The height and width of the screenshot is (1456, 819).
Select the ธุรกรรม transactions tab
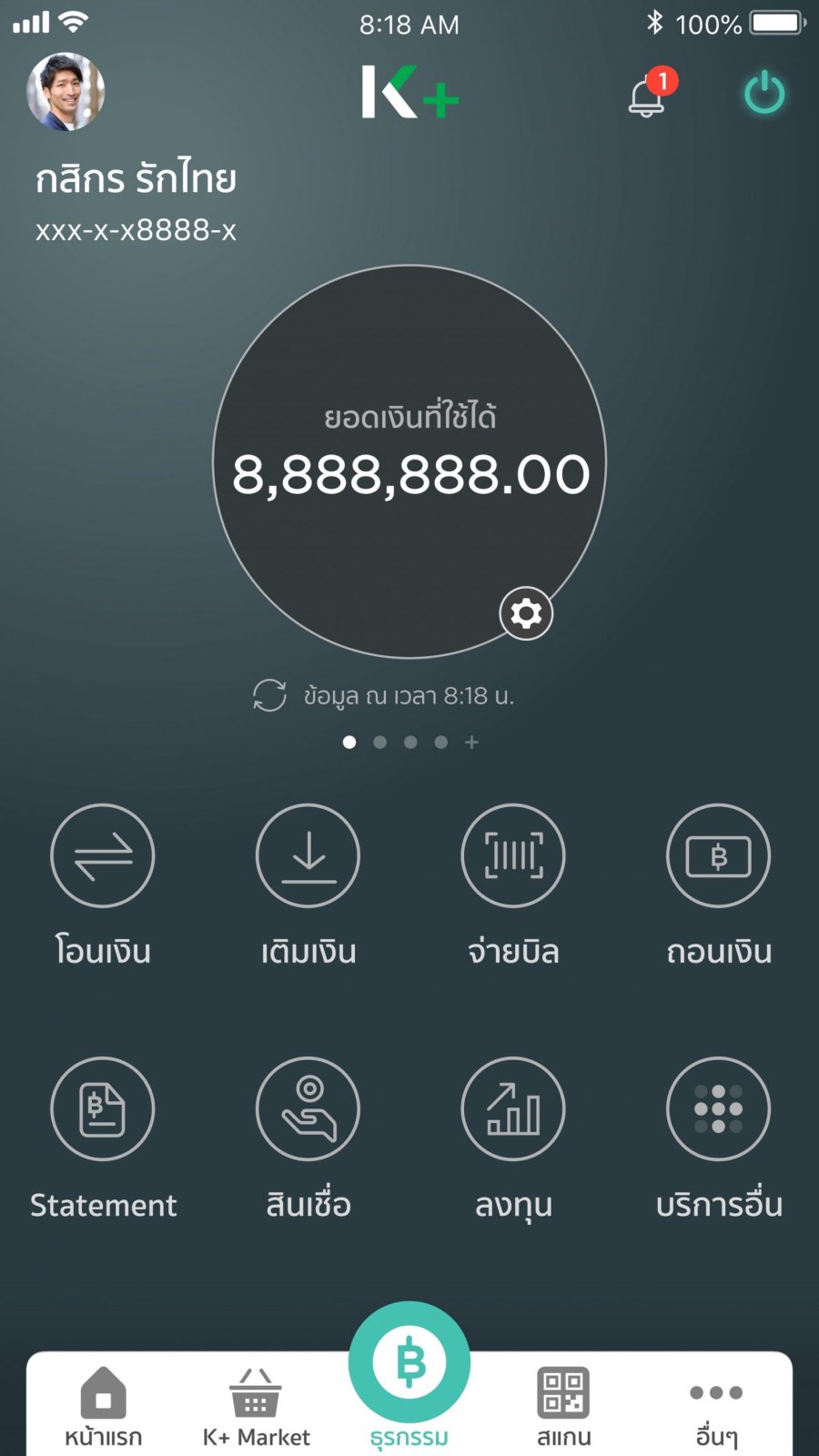pyautogui.click(x=409, y=1374)
